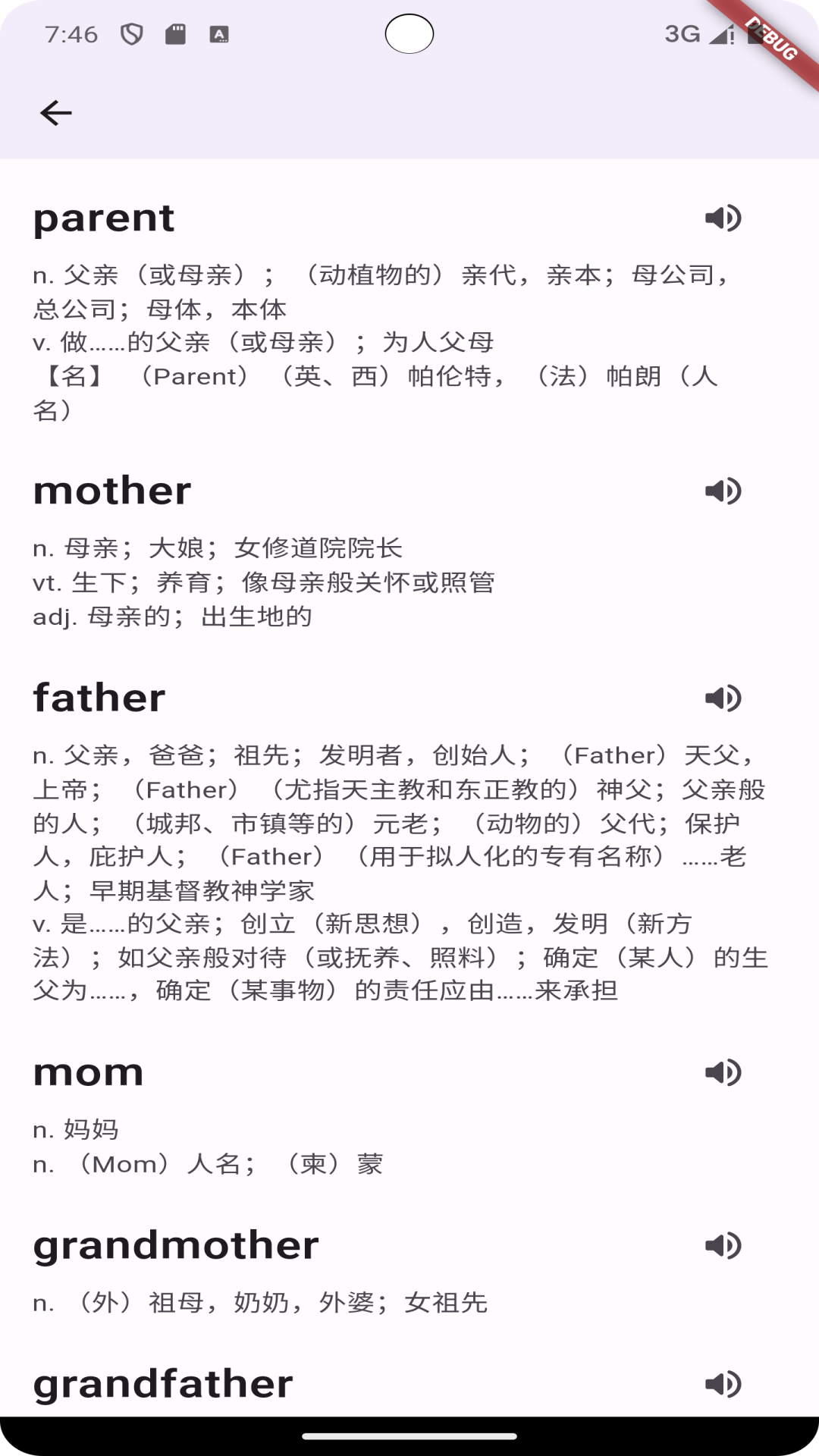Play pronunciation for the word mother
The image size is (819, 1456).
point(723,491)
